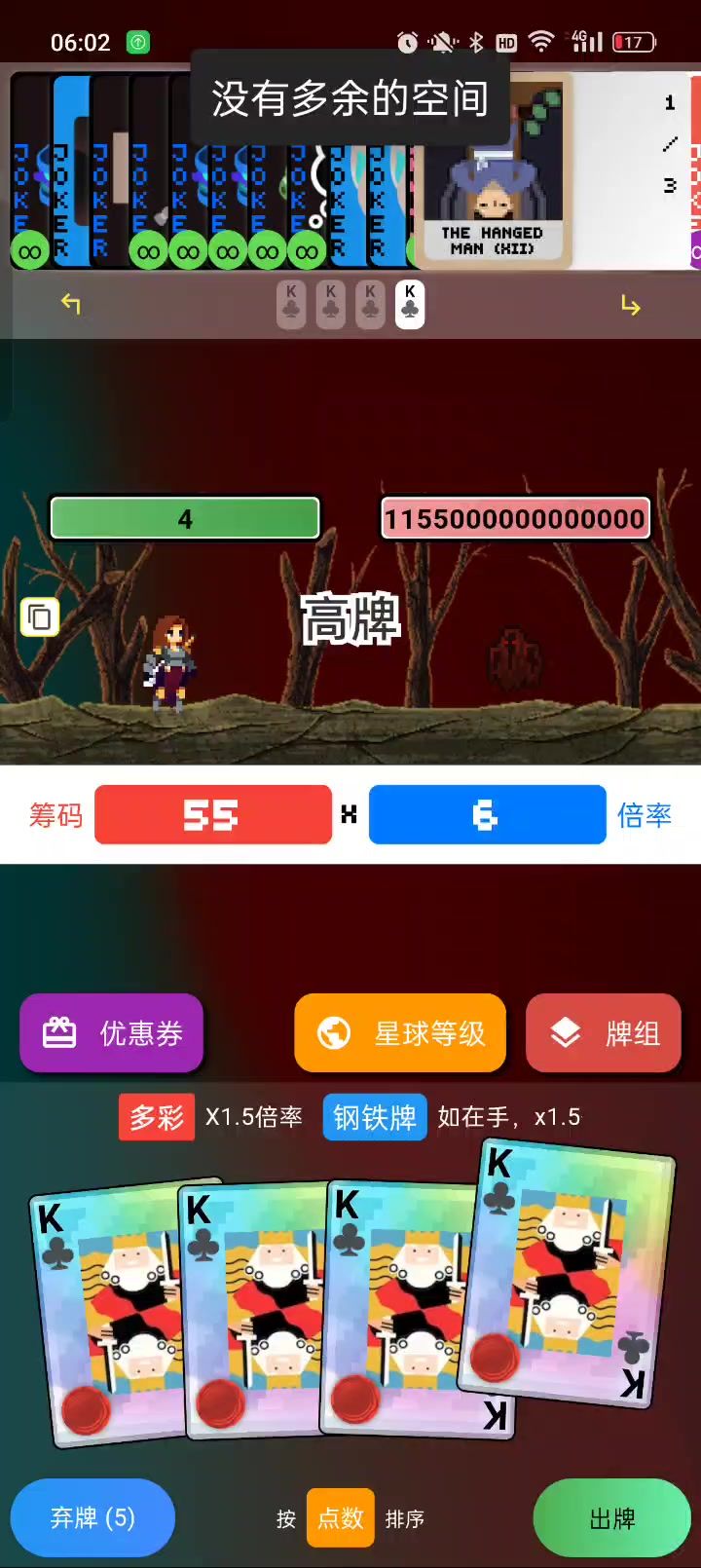Open the 星球等级 planet levels
Screen dimensions: 701x1568
(x=400, y=1033)
